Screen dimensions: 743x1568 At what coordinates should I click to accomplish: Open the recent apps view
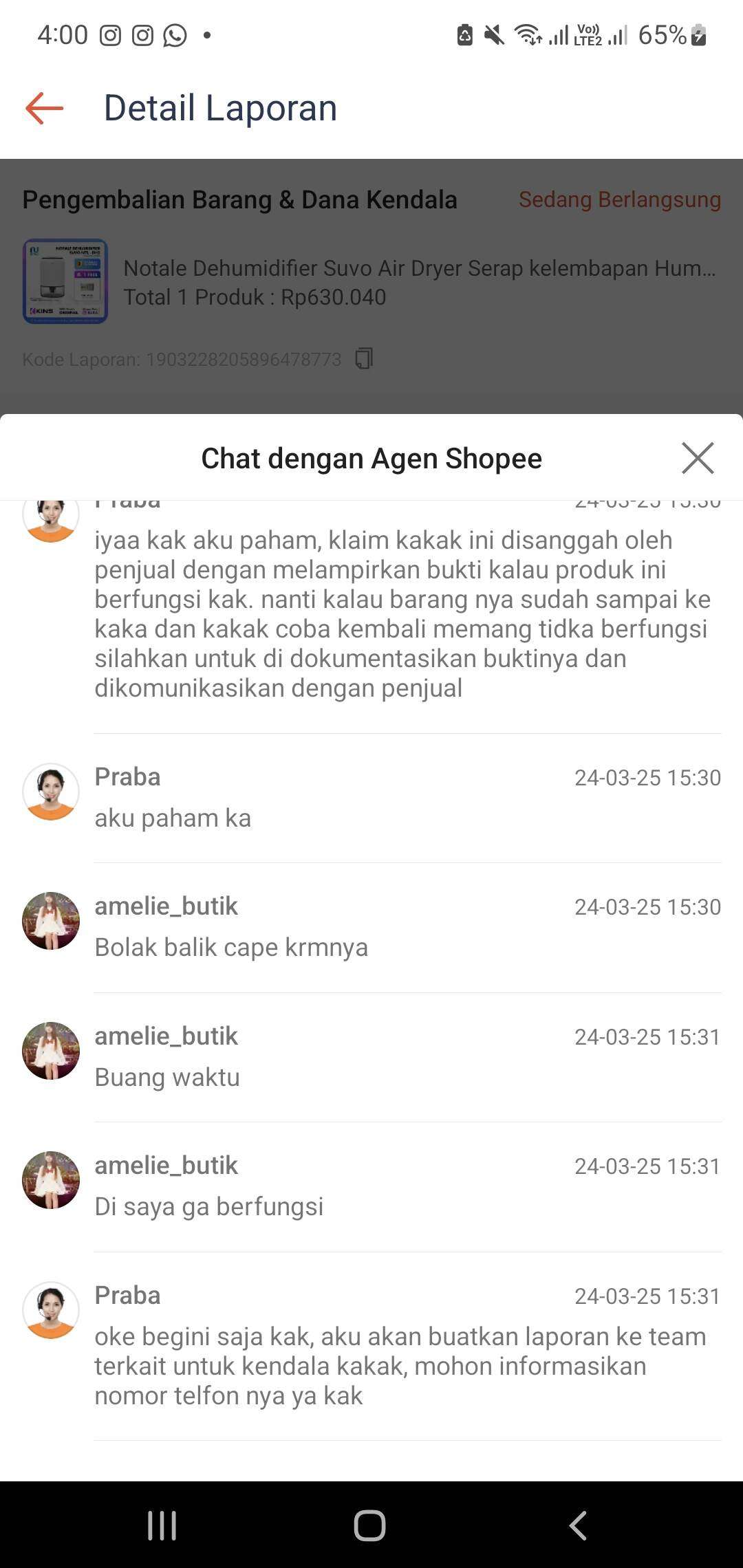click(x=162, y=1525)
